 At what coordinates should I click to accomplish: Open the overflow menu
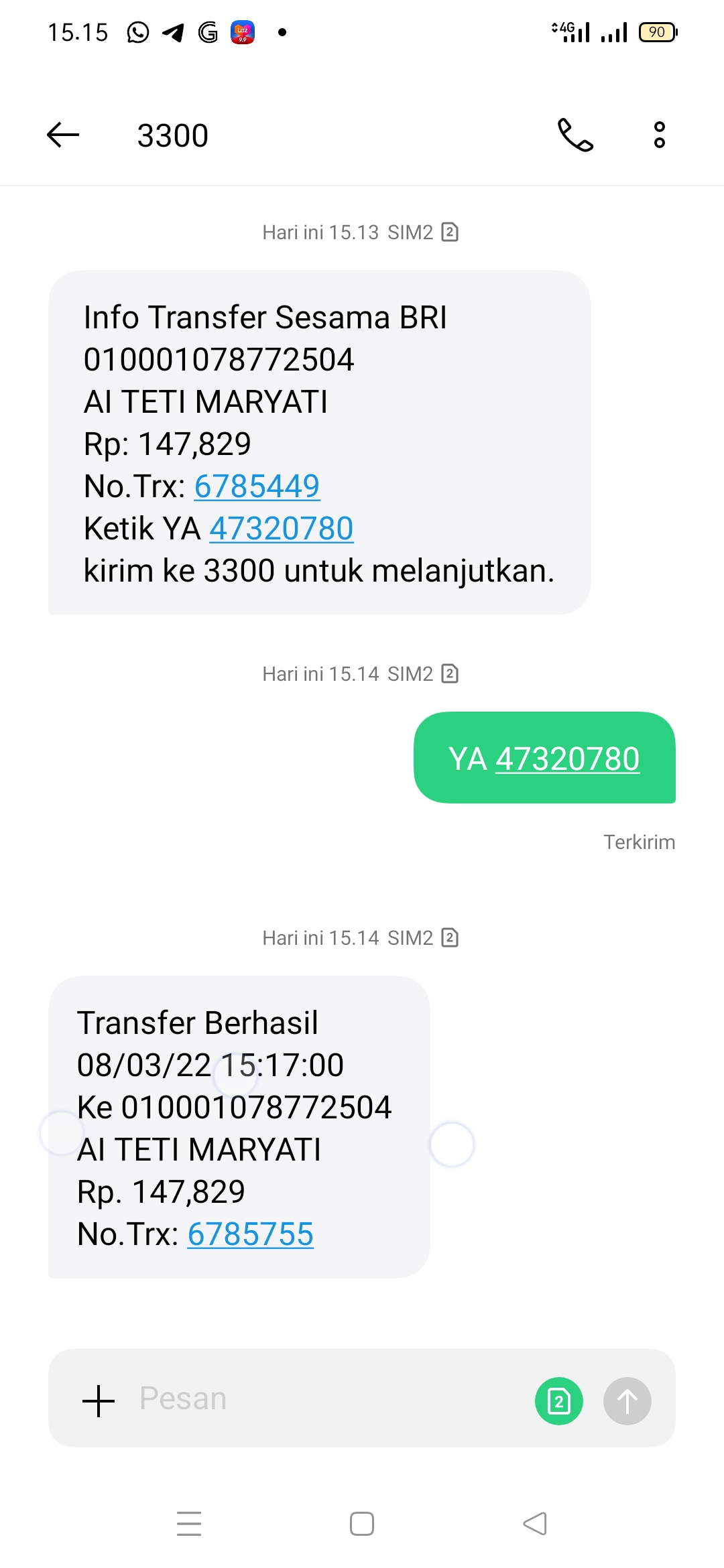pos(660,135)
